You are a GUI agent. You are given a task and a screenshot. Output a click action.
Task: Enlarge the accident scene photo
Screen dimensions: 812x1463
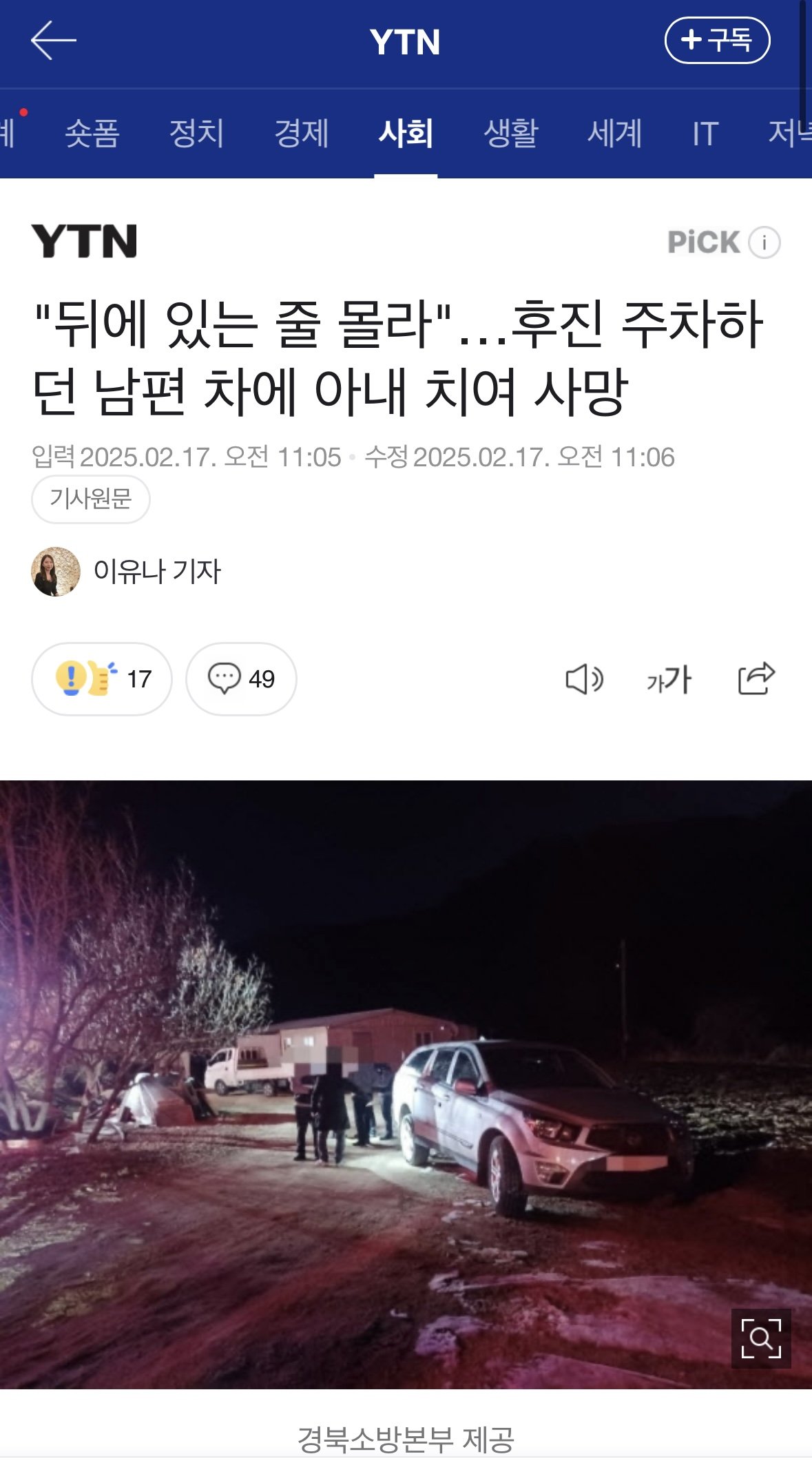pyautogui.click(x=761, y=1338)
